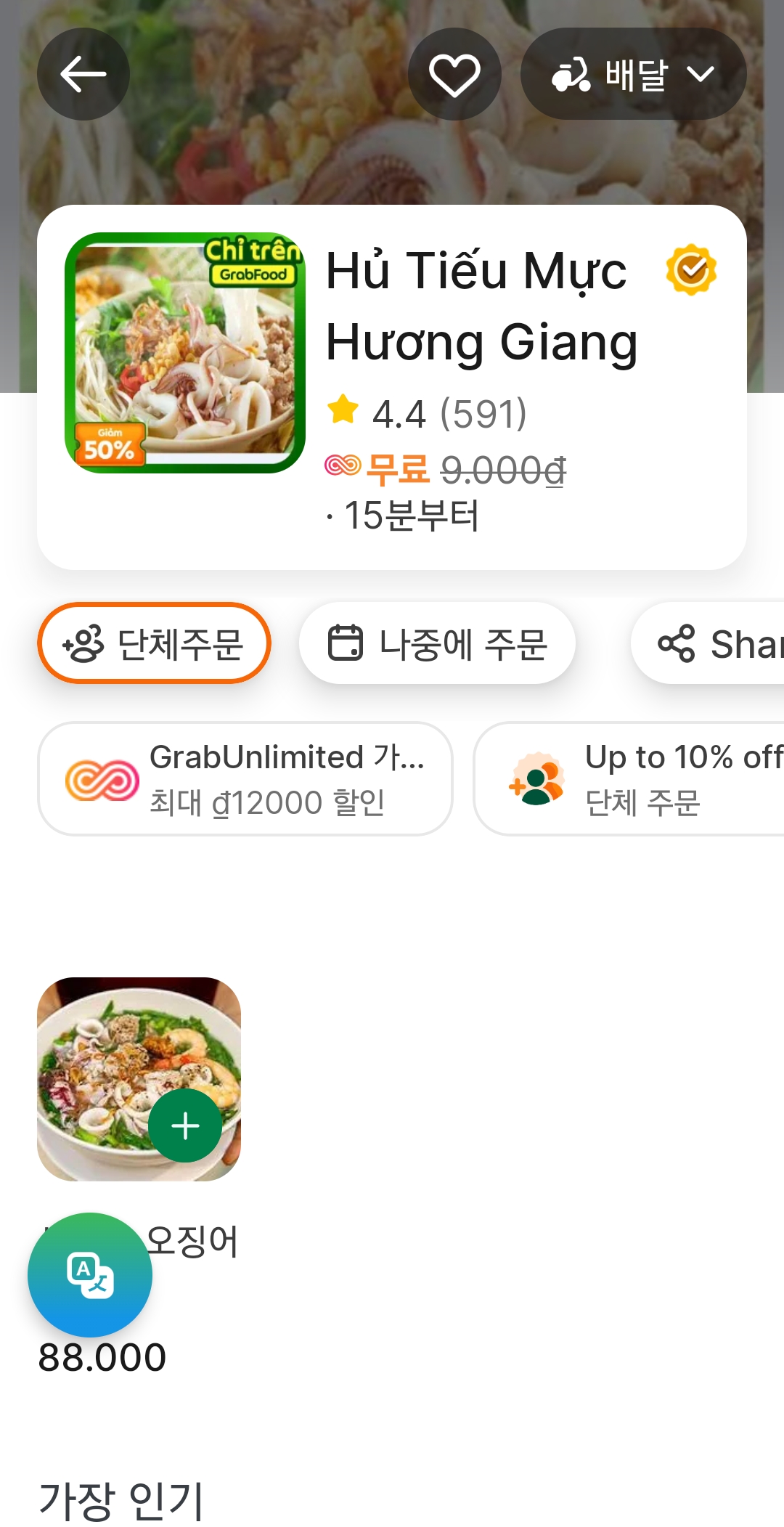Tap the floating translate button
This screenshot has width=784, height=1527.
pos(90,1275)
